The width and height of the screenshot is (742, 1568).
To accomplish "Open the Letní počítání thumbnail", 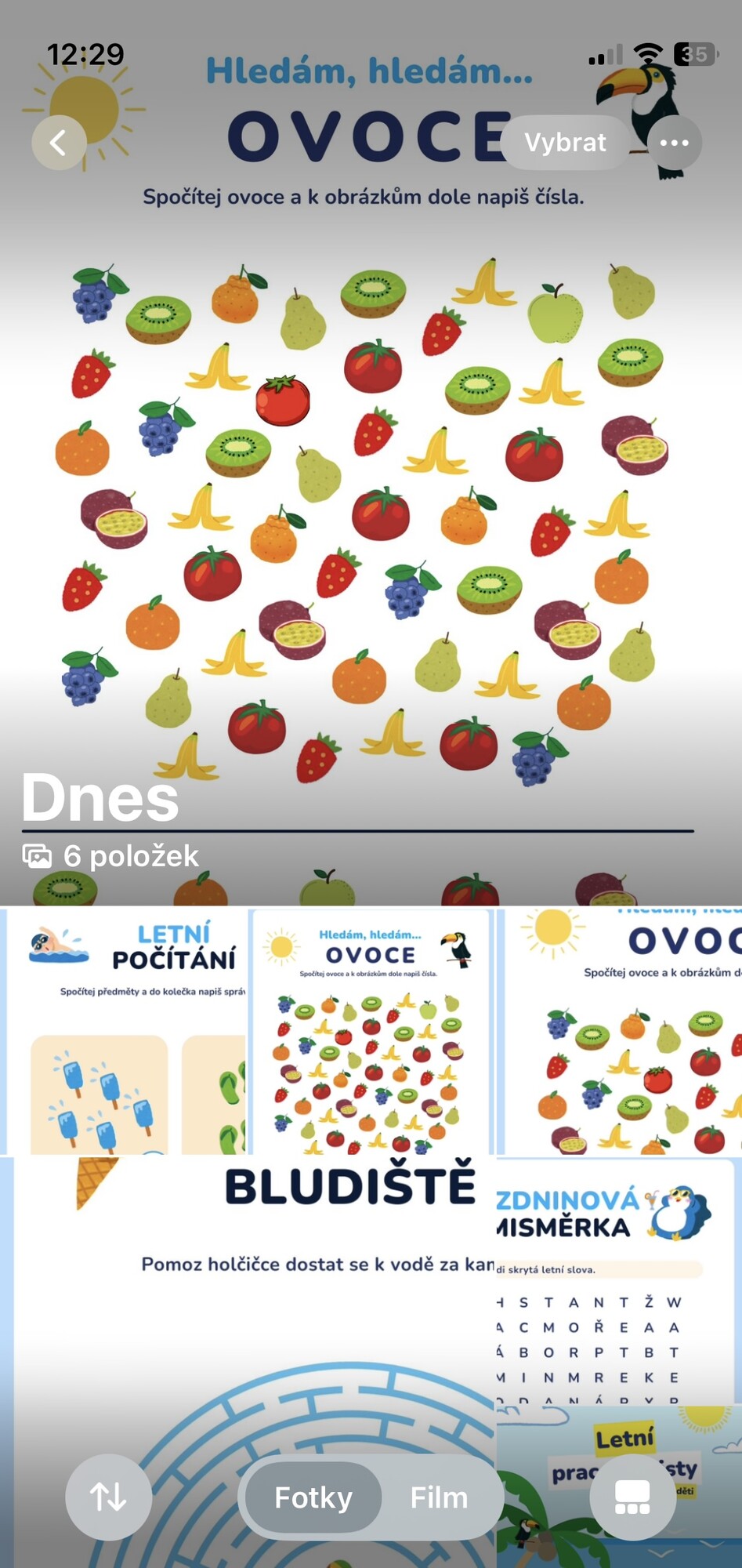I will tap(124, 1031).
